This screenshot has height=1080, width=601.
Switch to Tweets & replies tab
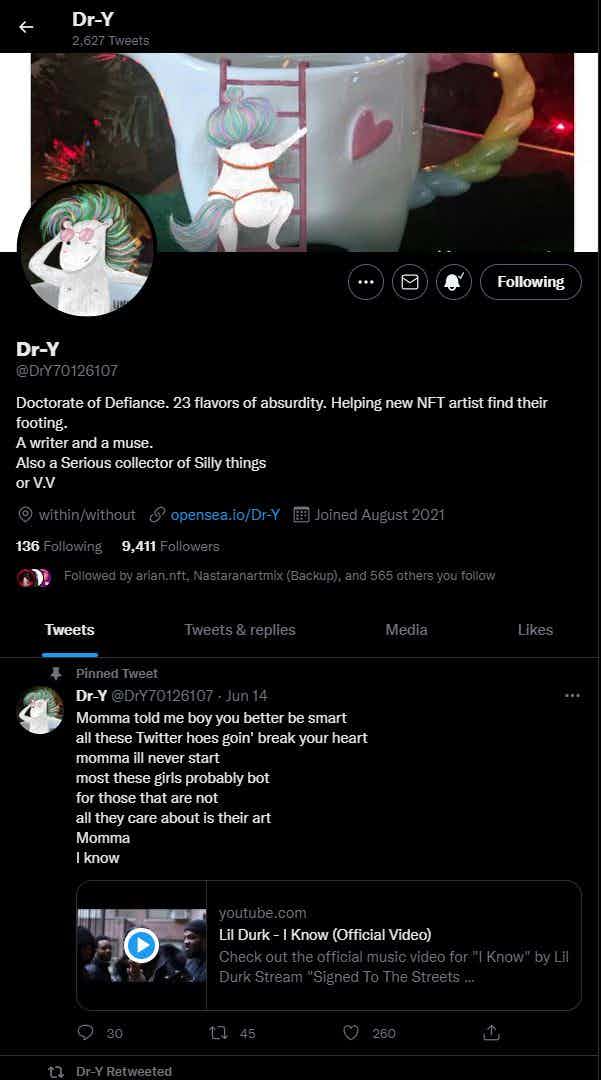[x=240, y=629]
